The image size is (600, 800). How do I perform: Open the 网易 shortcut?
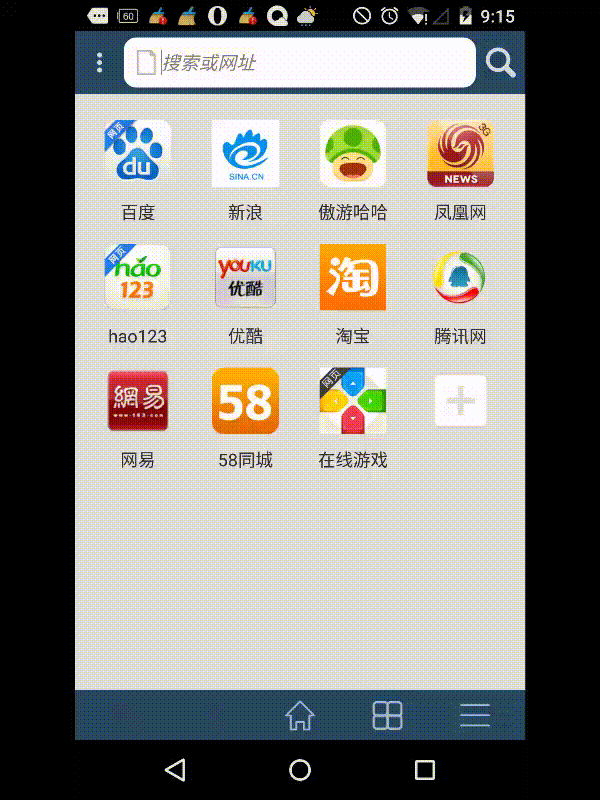pyautogui.click(x=138, y=401)
